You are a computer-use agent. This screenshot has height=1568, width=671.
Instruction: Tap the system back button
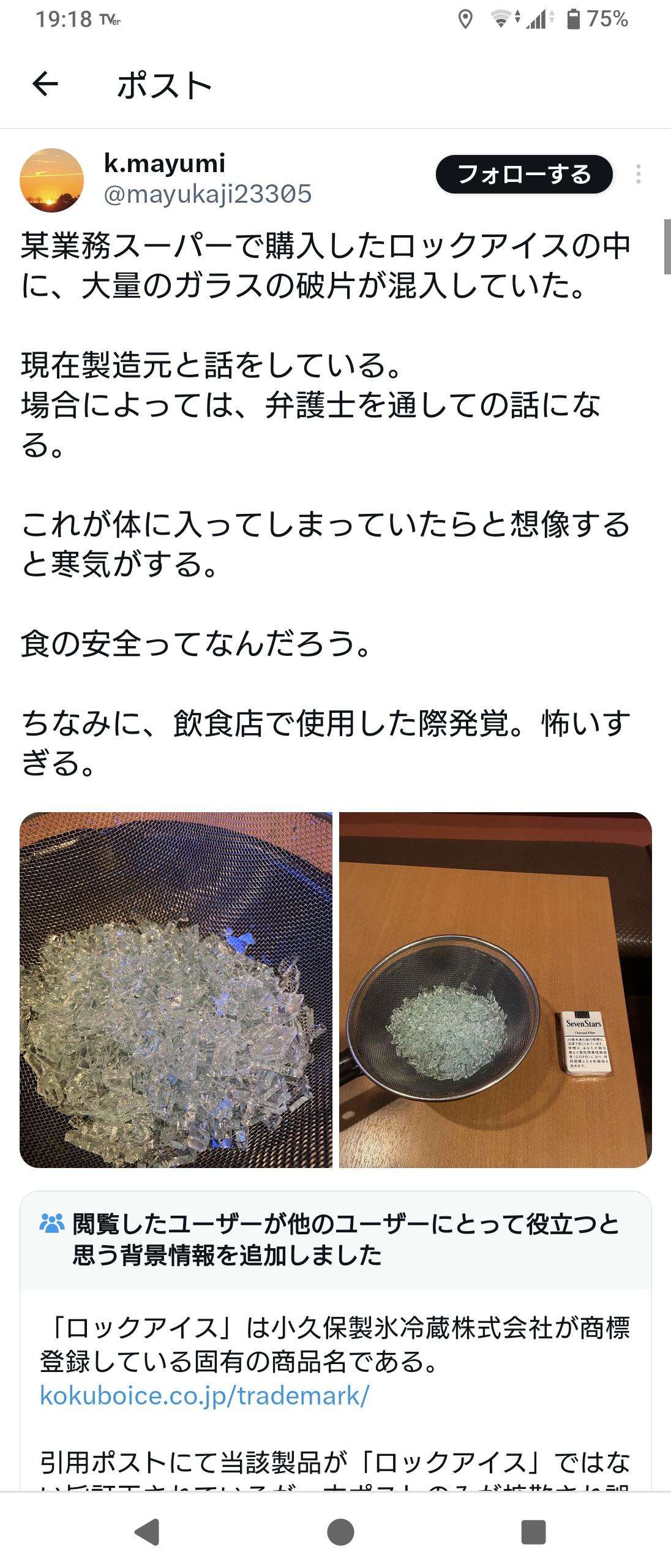coord(147,1532)
